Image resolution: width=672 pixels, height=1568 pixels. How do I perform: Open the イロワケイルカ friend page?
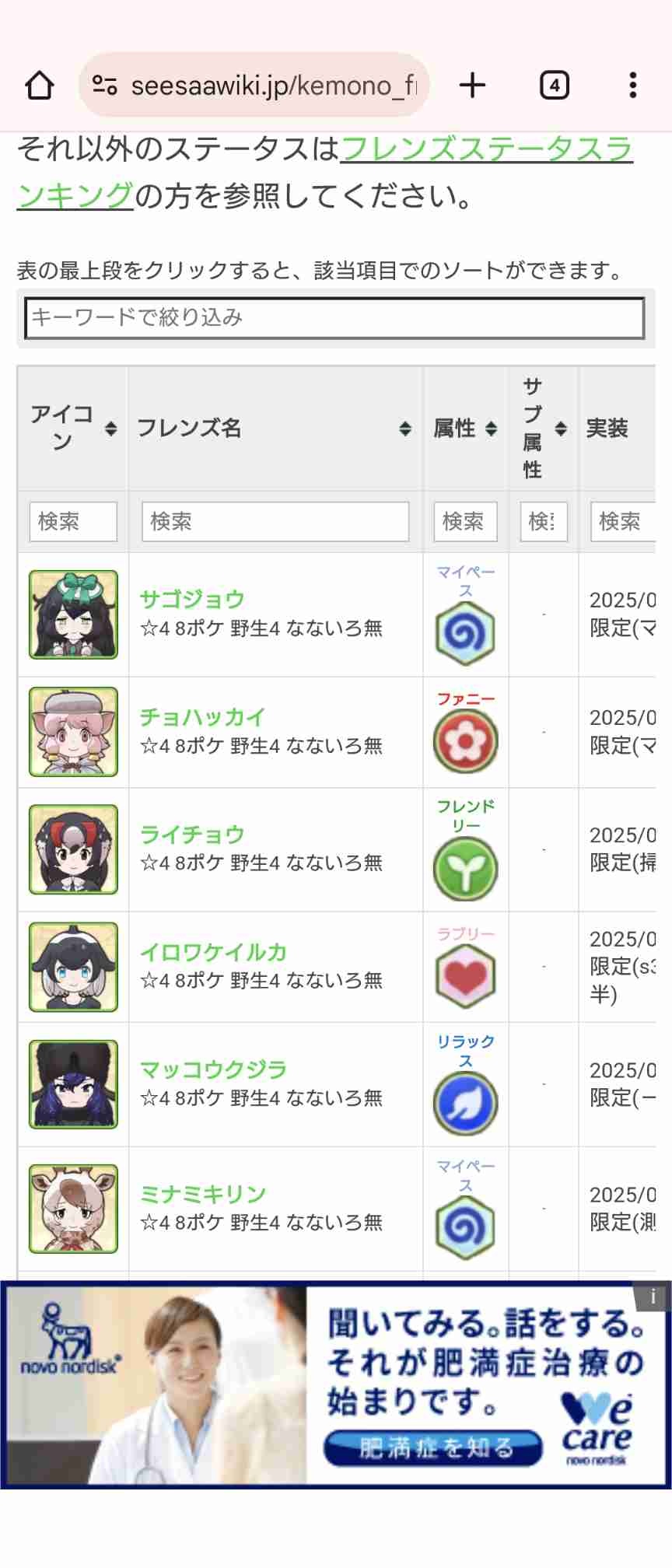click(x=213, y=952)
